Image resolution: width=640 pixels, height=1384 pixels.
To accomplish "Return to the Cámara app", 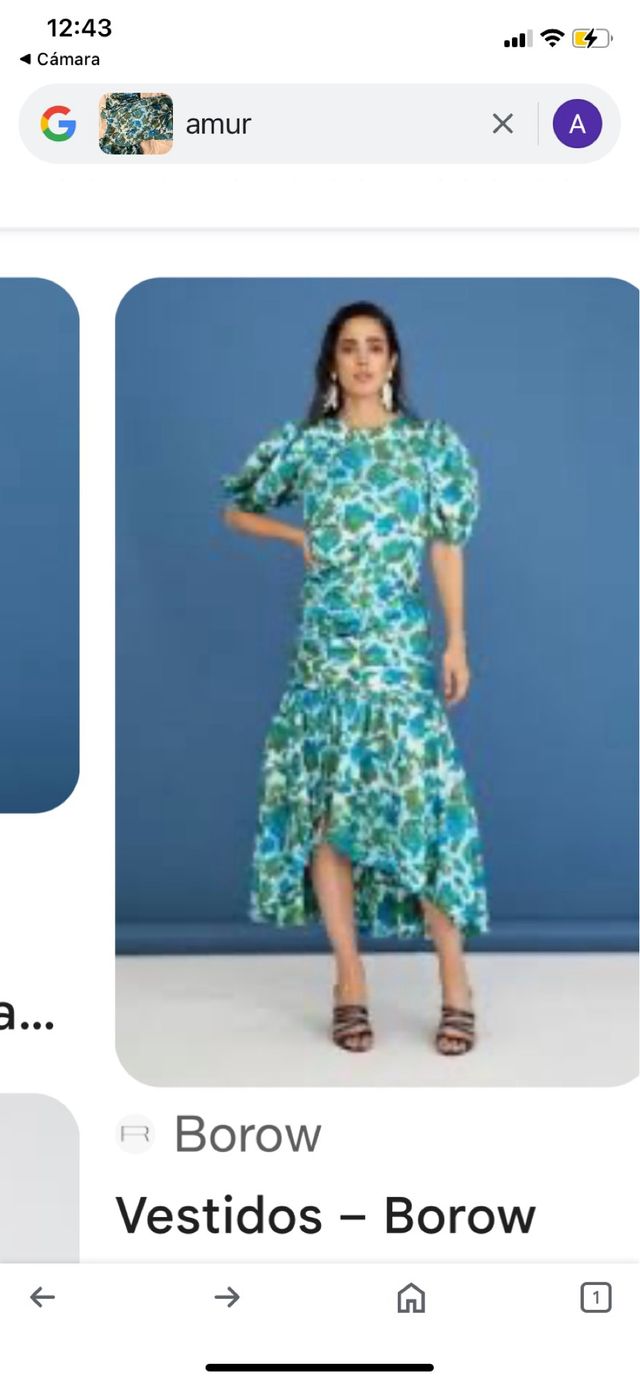I will [x=60, y=59].
